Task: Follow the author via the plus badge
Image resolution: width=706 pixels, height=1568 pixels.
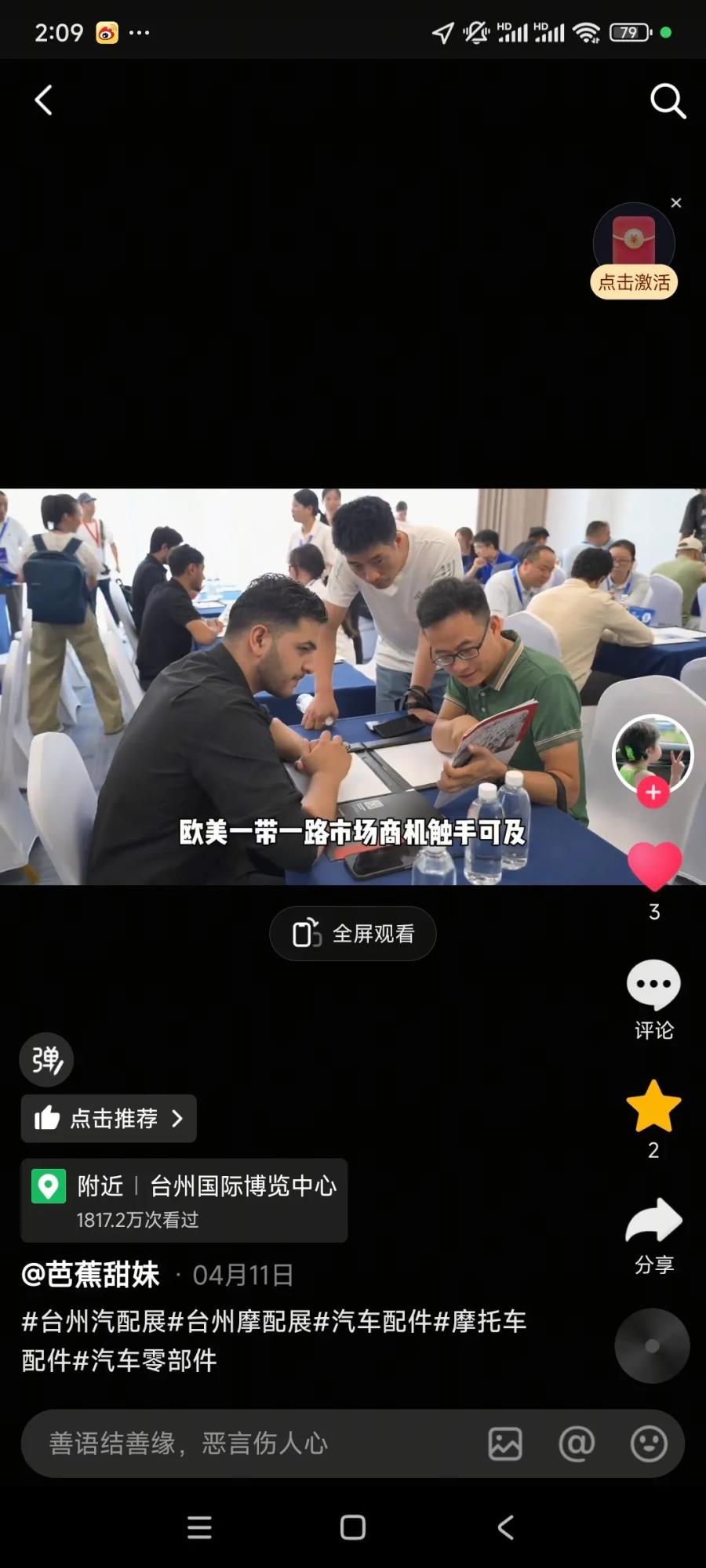Action: click(x=653, y=793)
